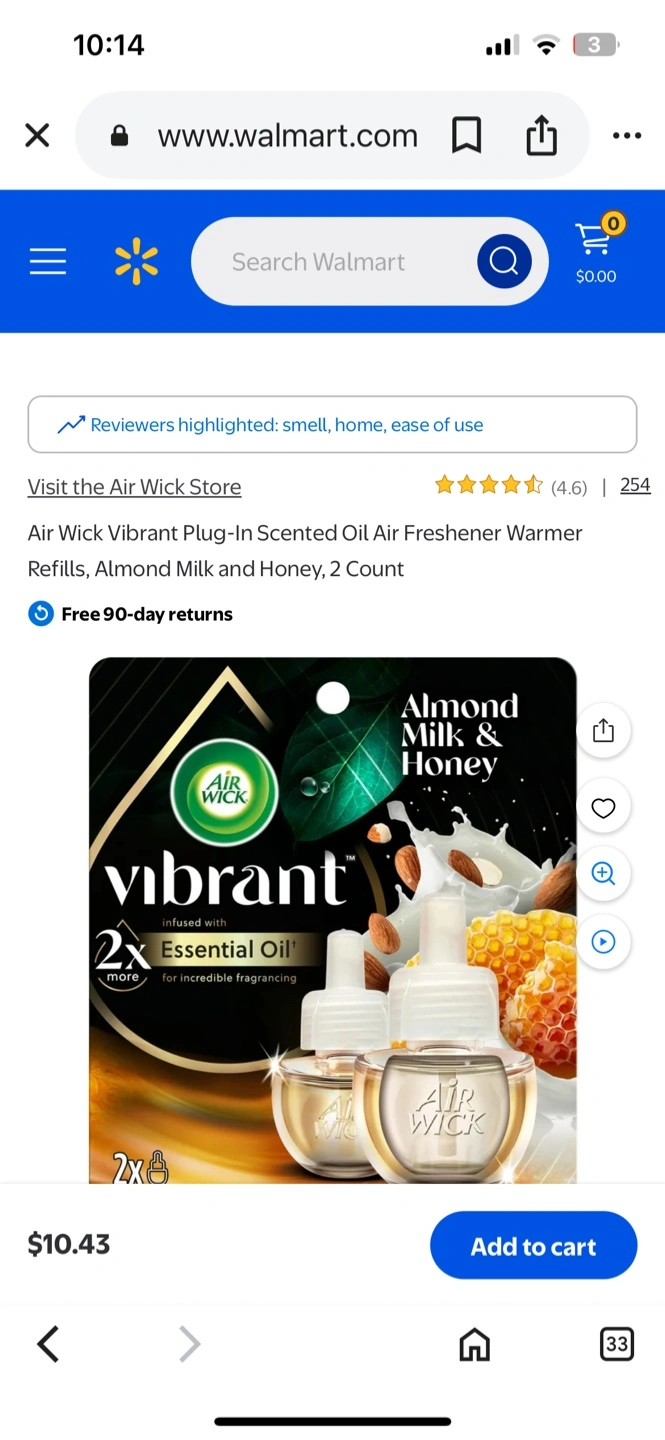Screen dimensions: 665x1440
Task: Open the browser home button
Action: coord(474,1345)
